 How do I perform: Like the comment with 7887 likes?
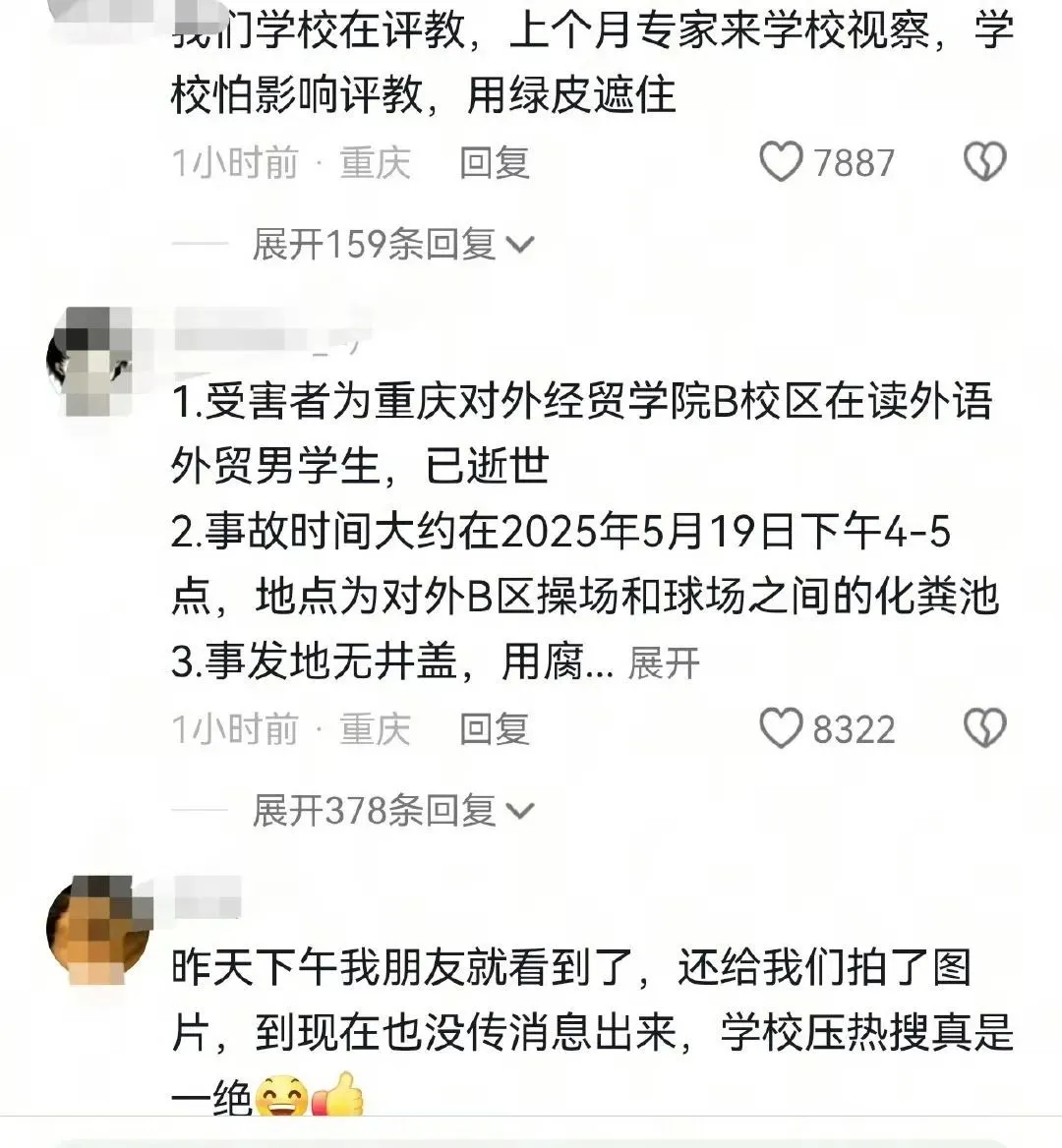[783, 162]
